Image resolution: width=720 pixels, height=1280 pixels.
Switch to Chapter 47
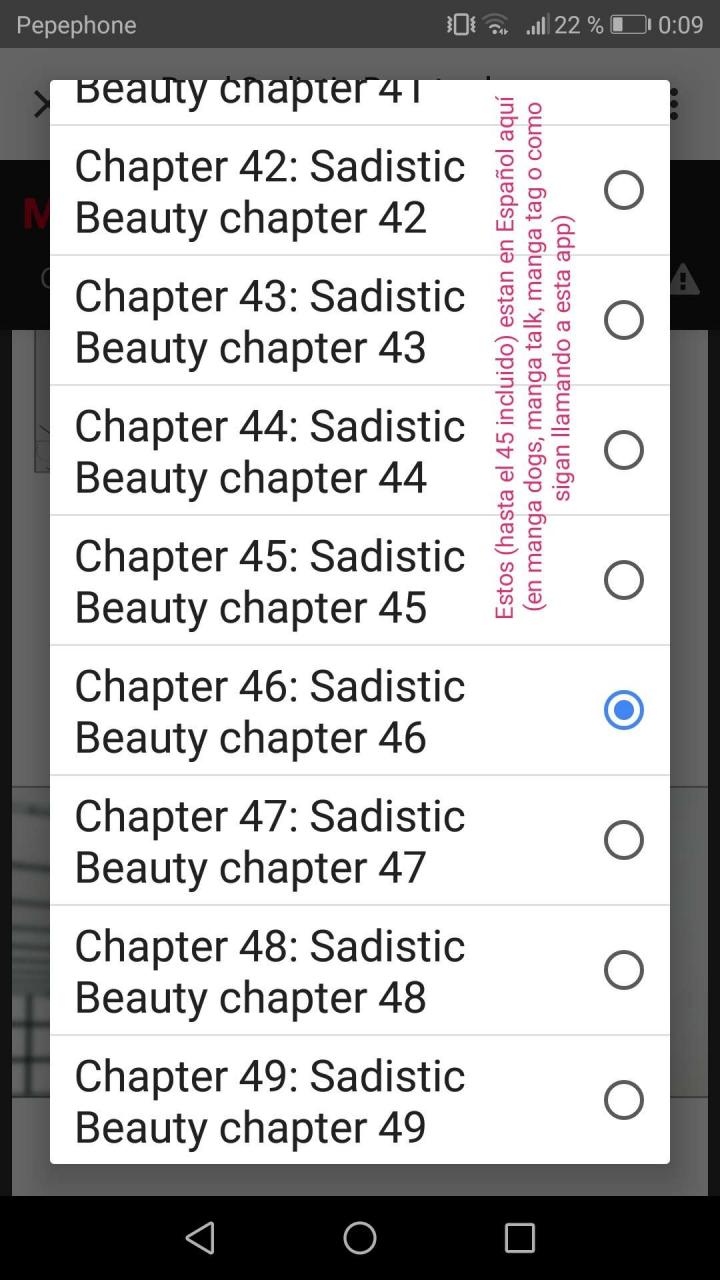(270, 841)
